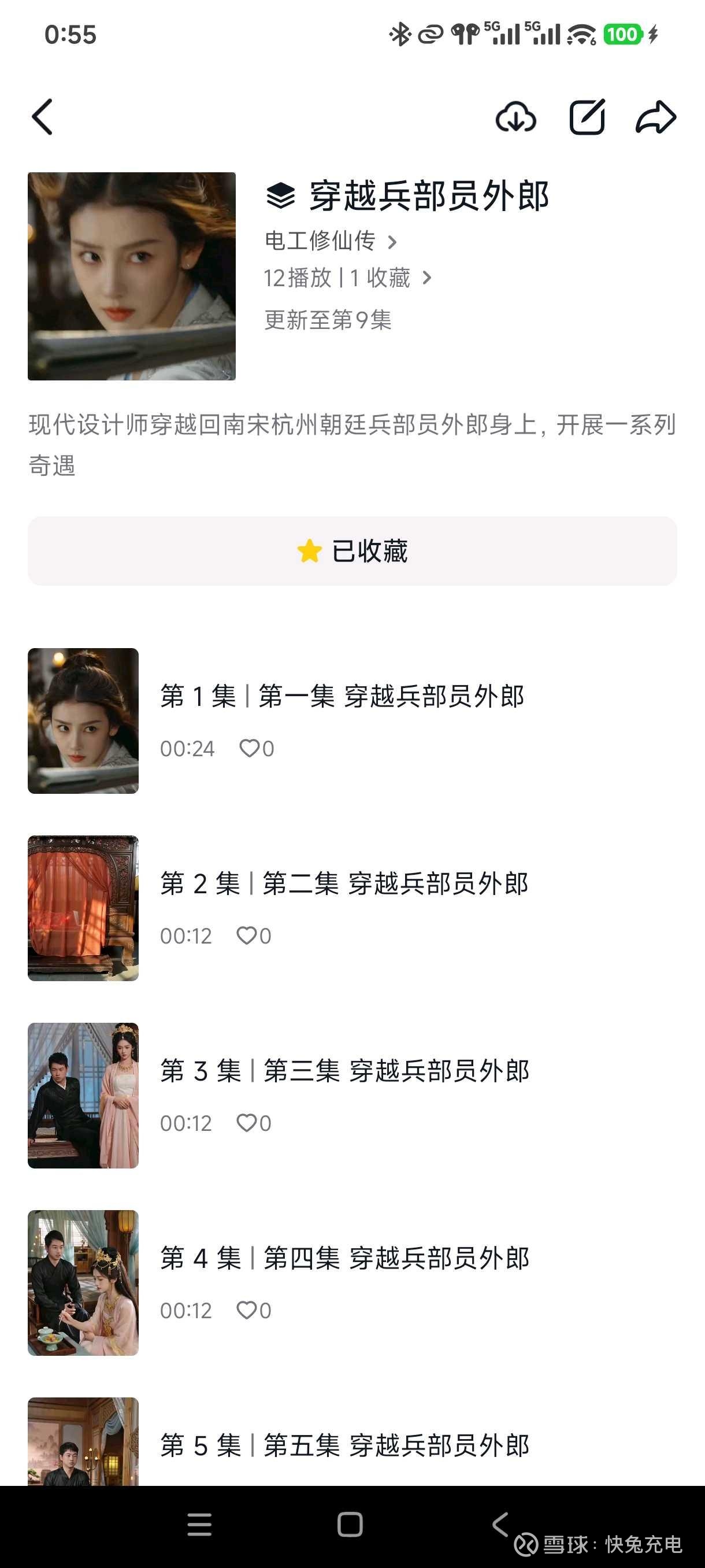View the 12播放 | 1 收藏 details
The height and width of the screenshot is (1568, 705).
click(x=347, y=278)
